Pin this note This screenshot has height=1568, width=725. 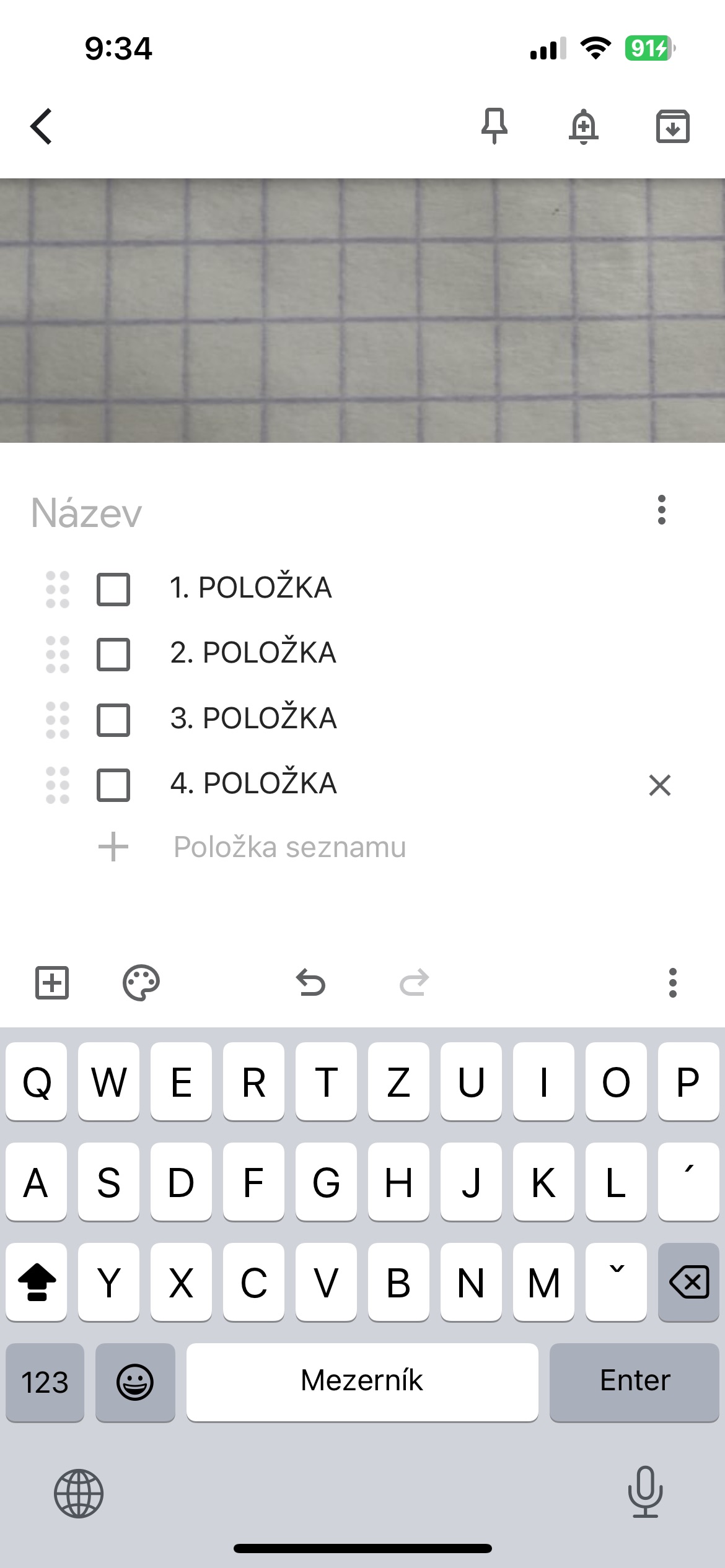(494, 126)
